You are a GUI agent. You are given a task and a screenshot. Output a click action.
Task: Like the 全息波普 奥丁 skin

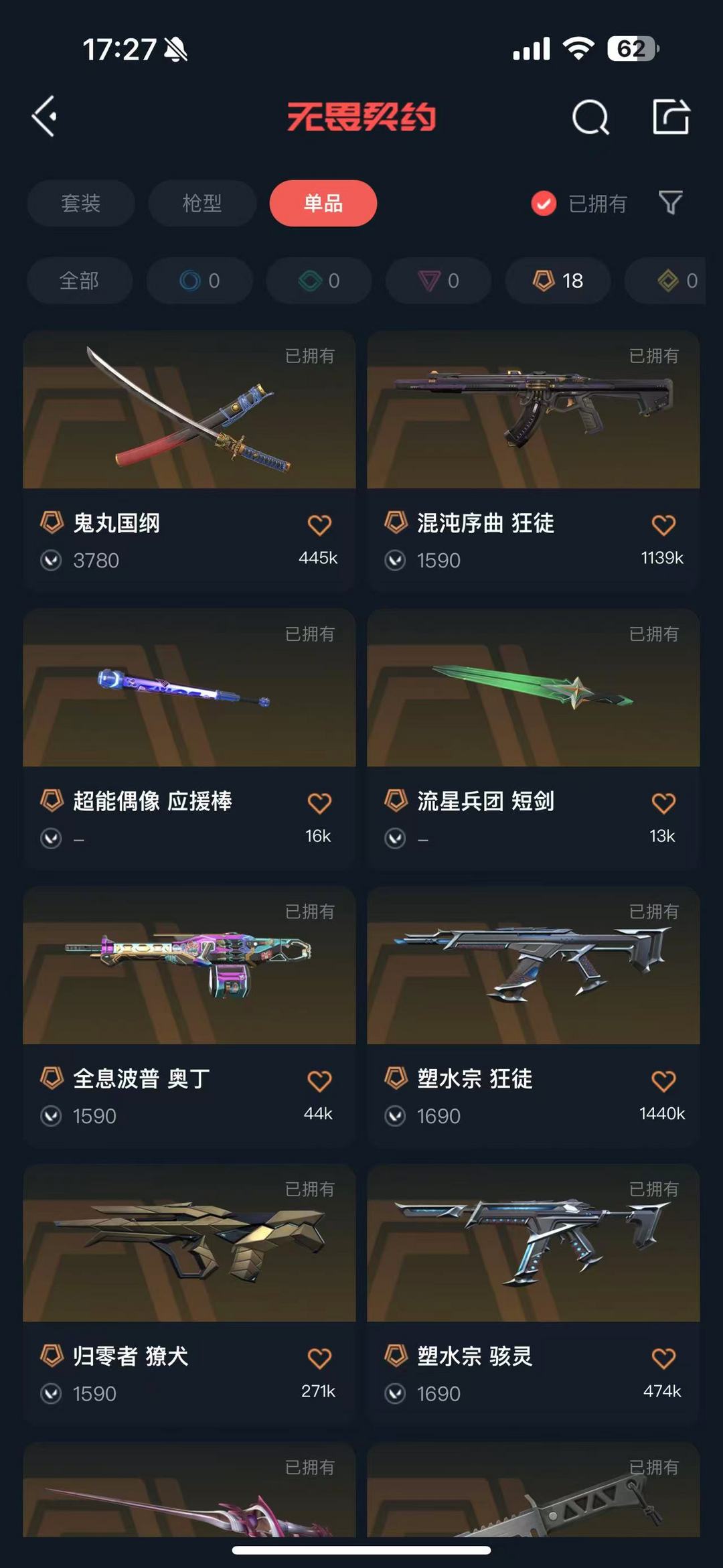(319, 1080)
